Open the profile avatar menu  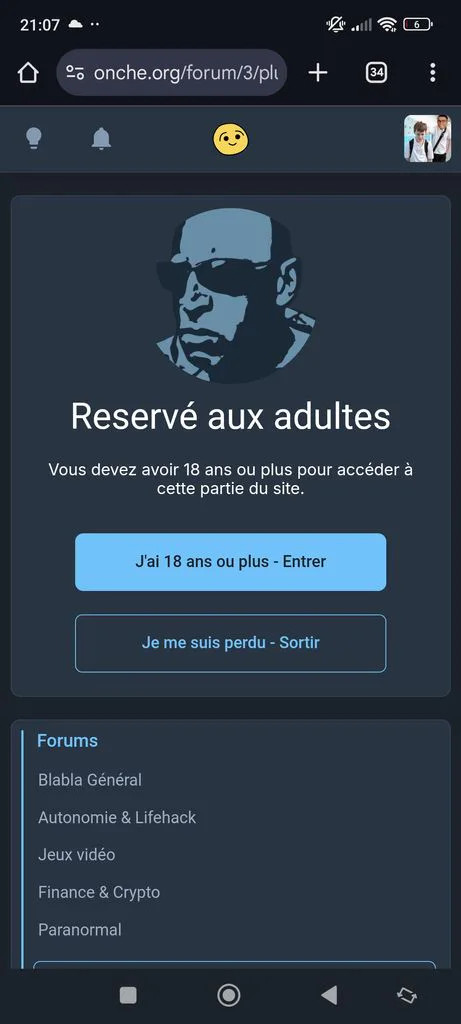tap(427, 138)
